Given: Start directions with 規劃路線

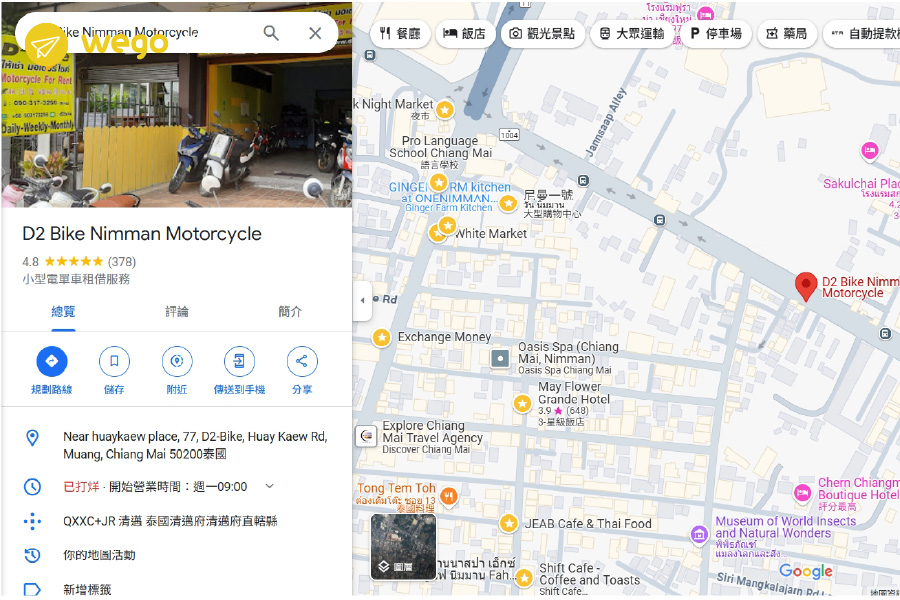Looking at the screenshot, I should tap(52, 361).
